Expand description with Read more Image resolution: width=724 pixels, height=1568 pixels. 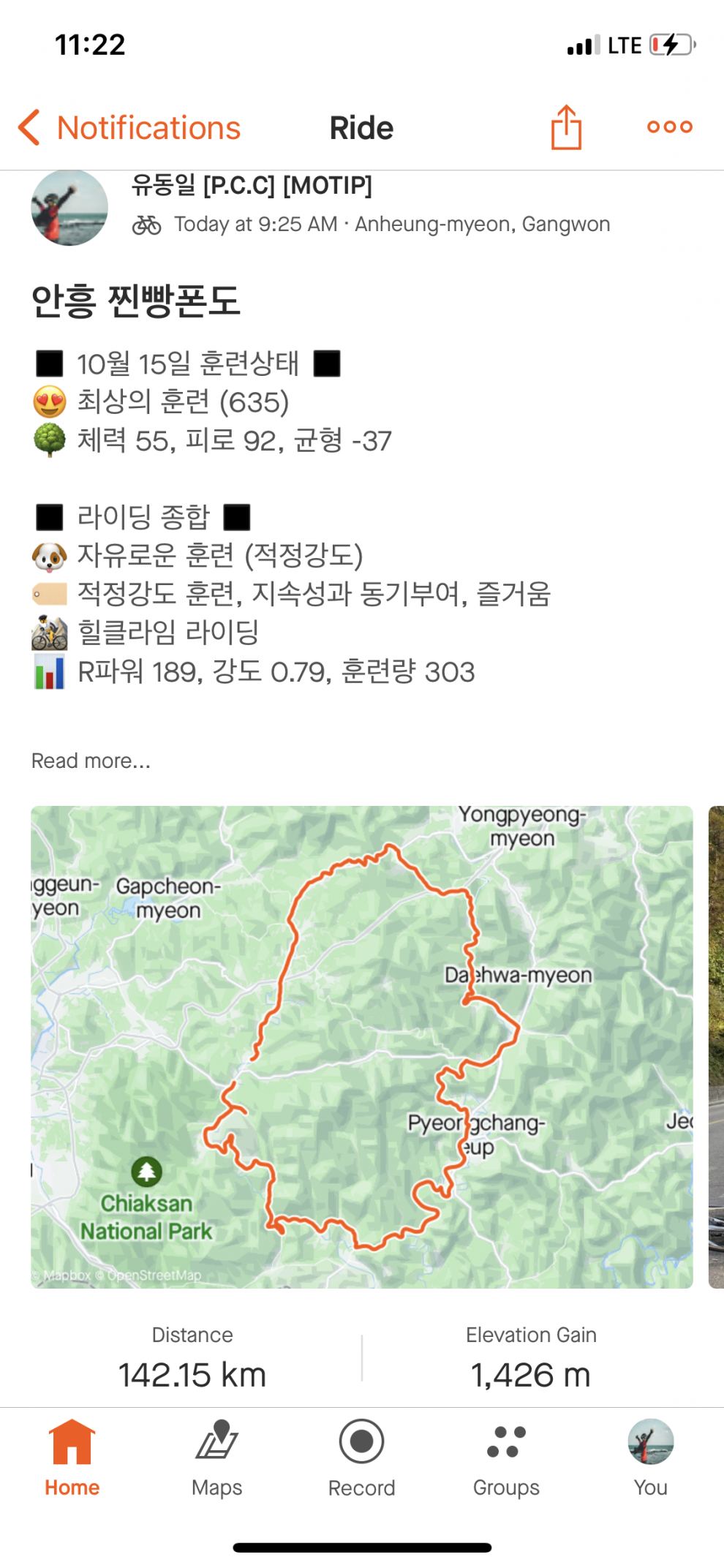tap(91, 761)
